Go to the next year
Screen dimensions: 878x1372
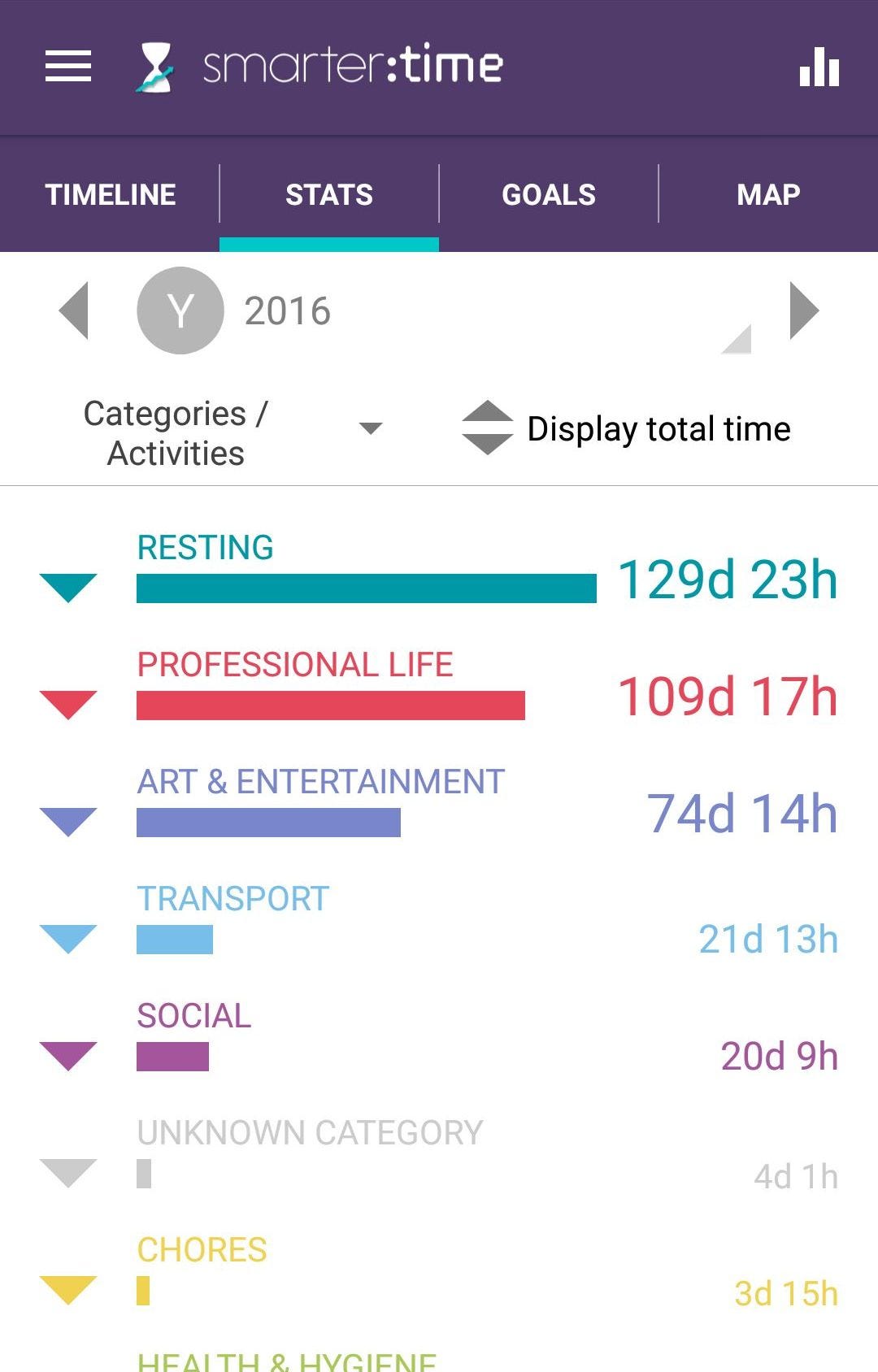pyautogui.click(x=804, y=310)
